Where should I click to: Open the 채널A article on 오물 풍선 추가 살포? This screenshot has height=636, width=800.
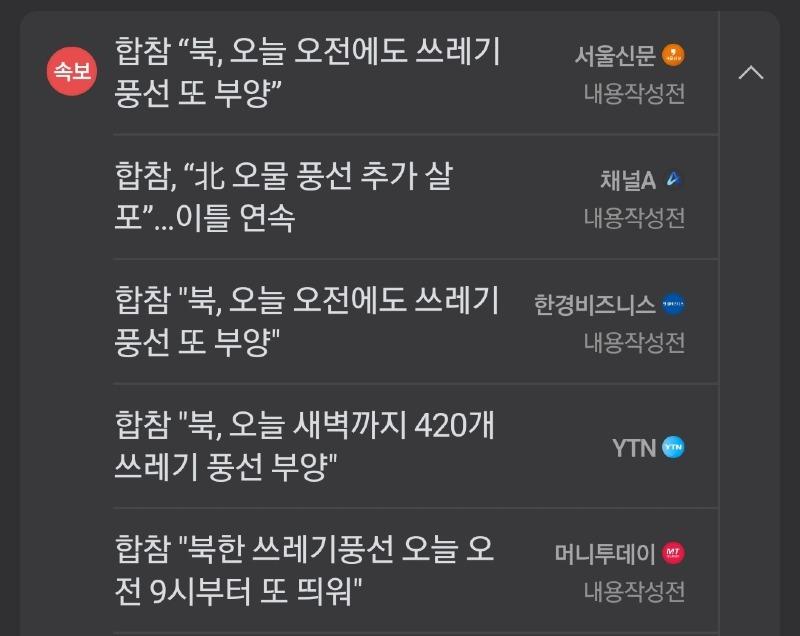point(284,197)
